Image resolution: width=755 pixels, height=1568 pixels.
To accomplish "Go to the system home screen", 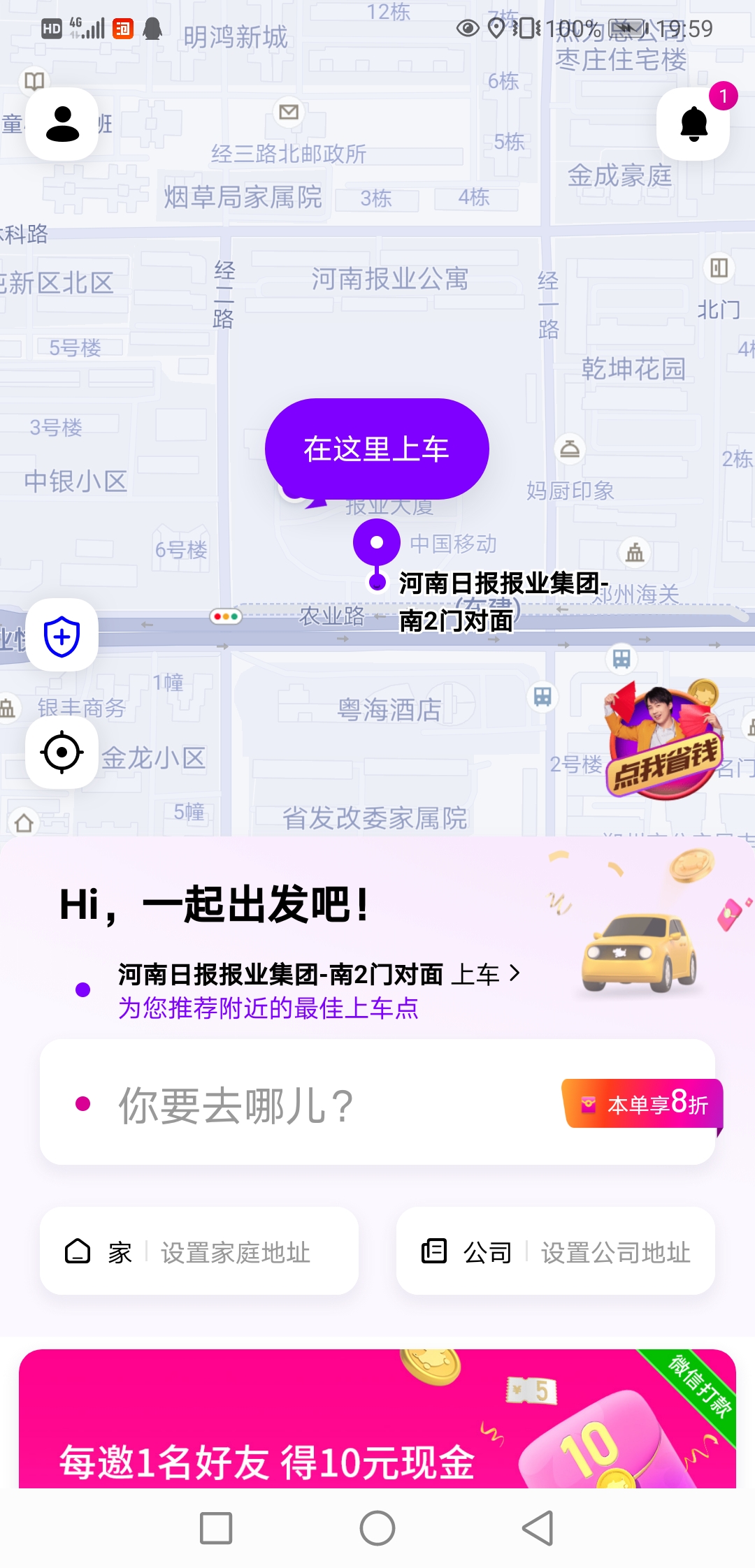I will click(x=377, y=1528).
